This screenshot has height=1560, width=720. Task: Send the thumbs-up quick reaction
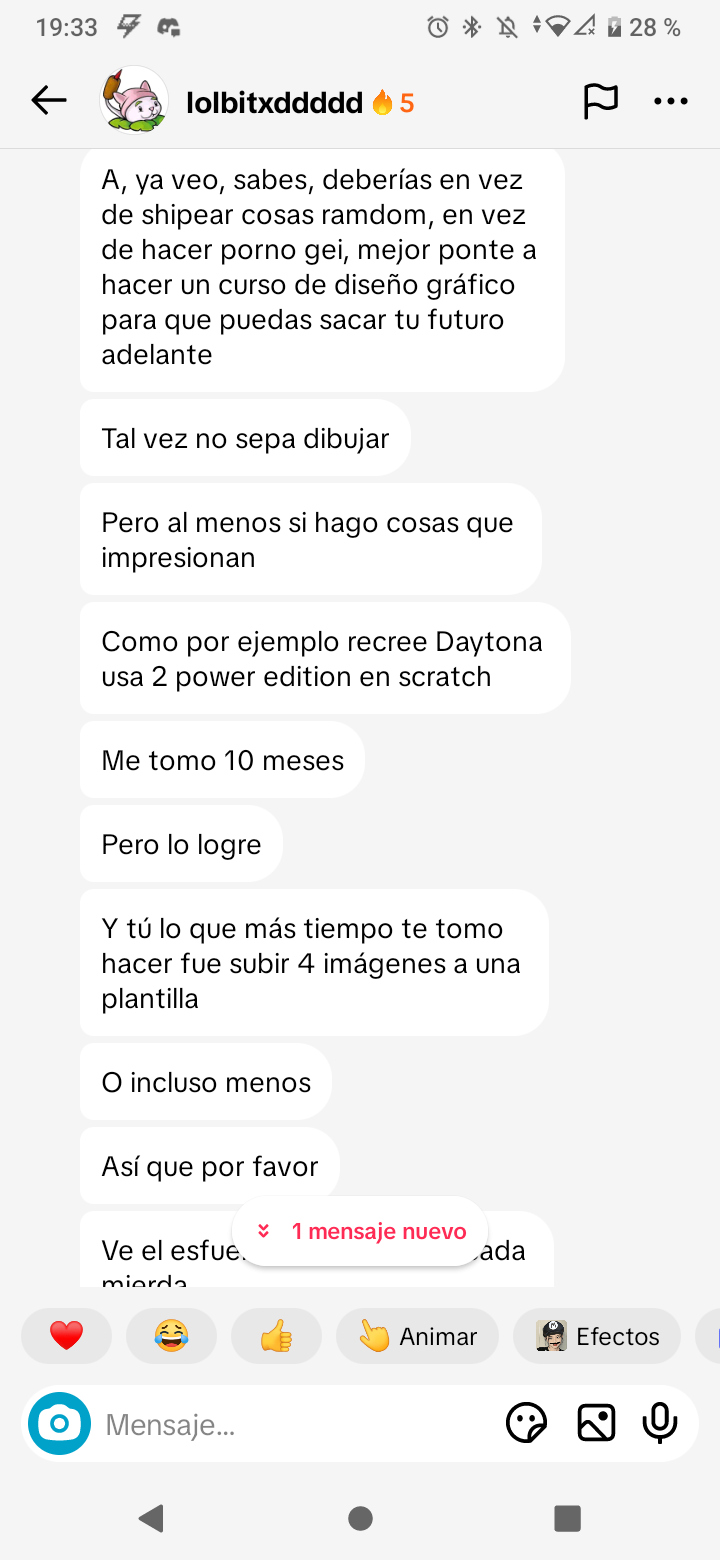click(x=276, y=1336)
